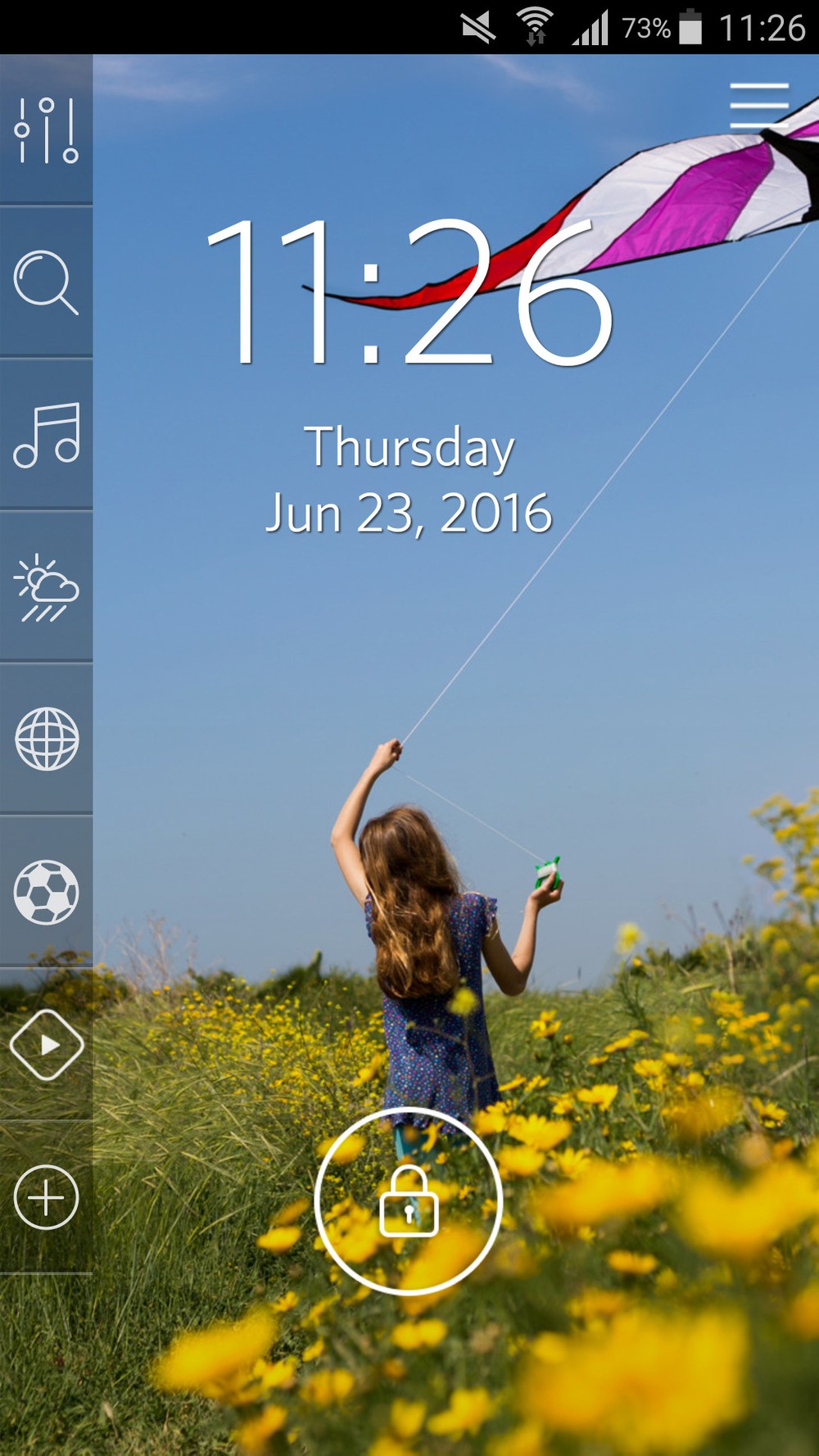Open the soccer sports shortcut
This screenshot has height=1456, width=819.
click(46, 892)
